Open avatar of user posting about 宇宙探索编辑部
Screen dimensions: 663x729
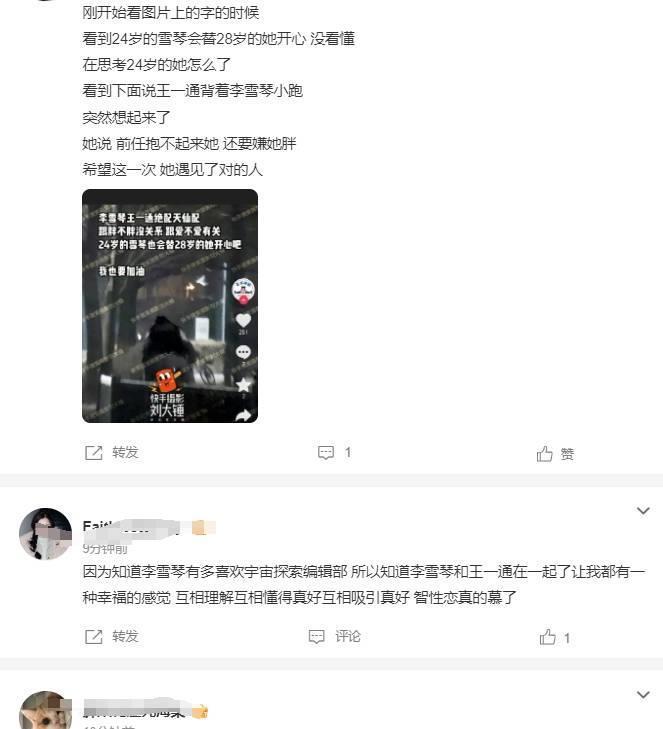pyautogui.click(x=45, y=534)
